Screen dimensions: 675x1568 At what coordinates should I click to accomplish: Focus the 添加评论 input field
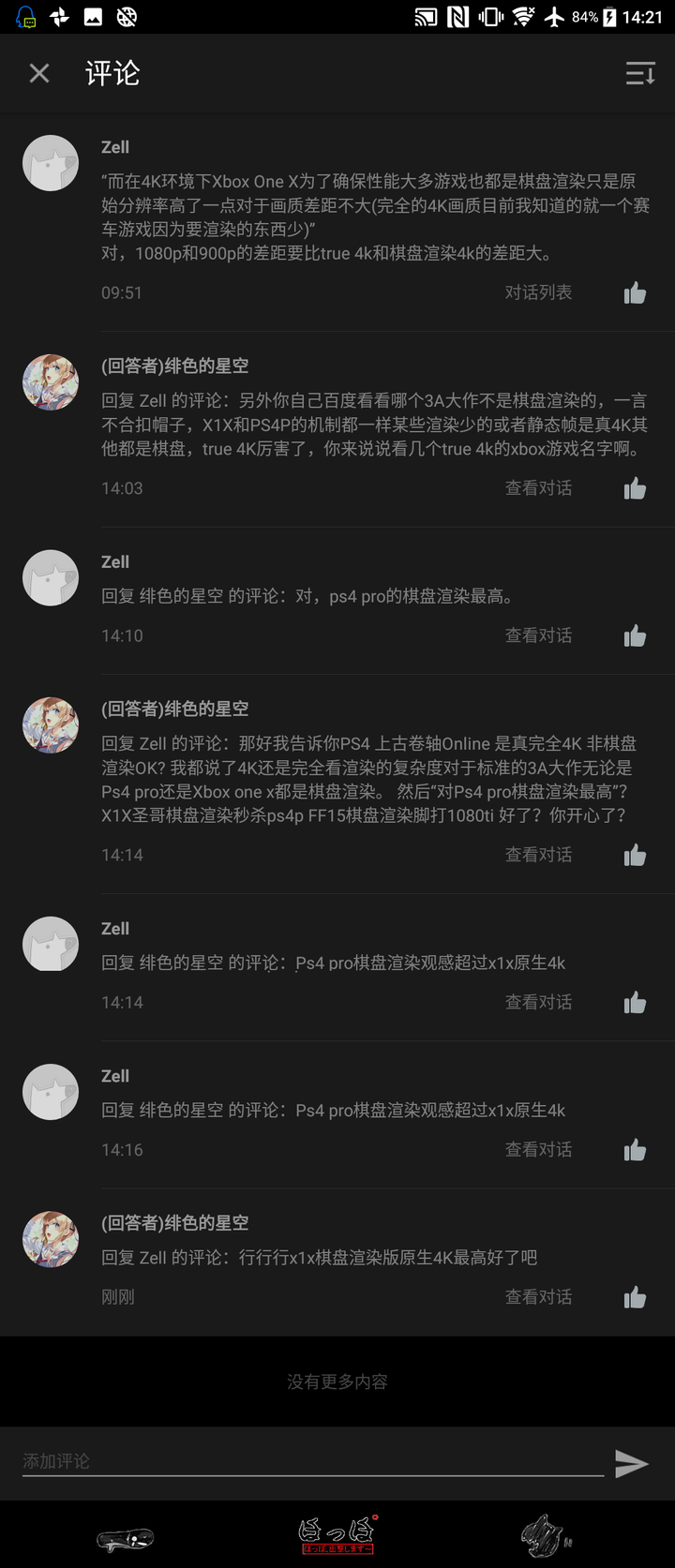tap(313, 1461)
